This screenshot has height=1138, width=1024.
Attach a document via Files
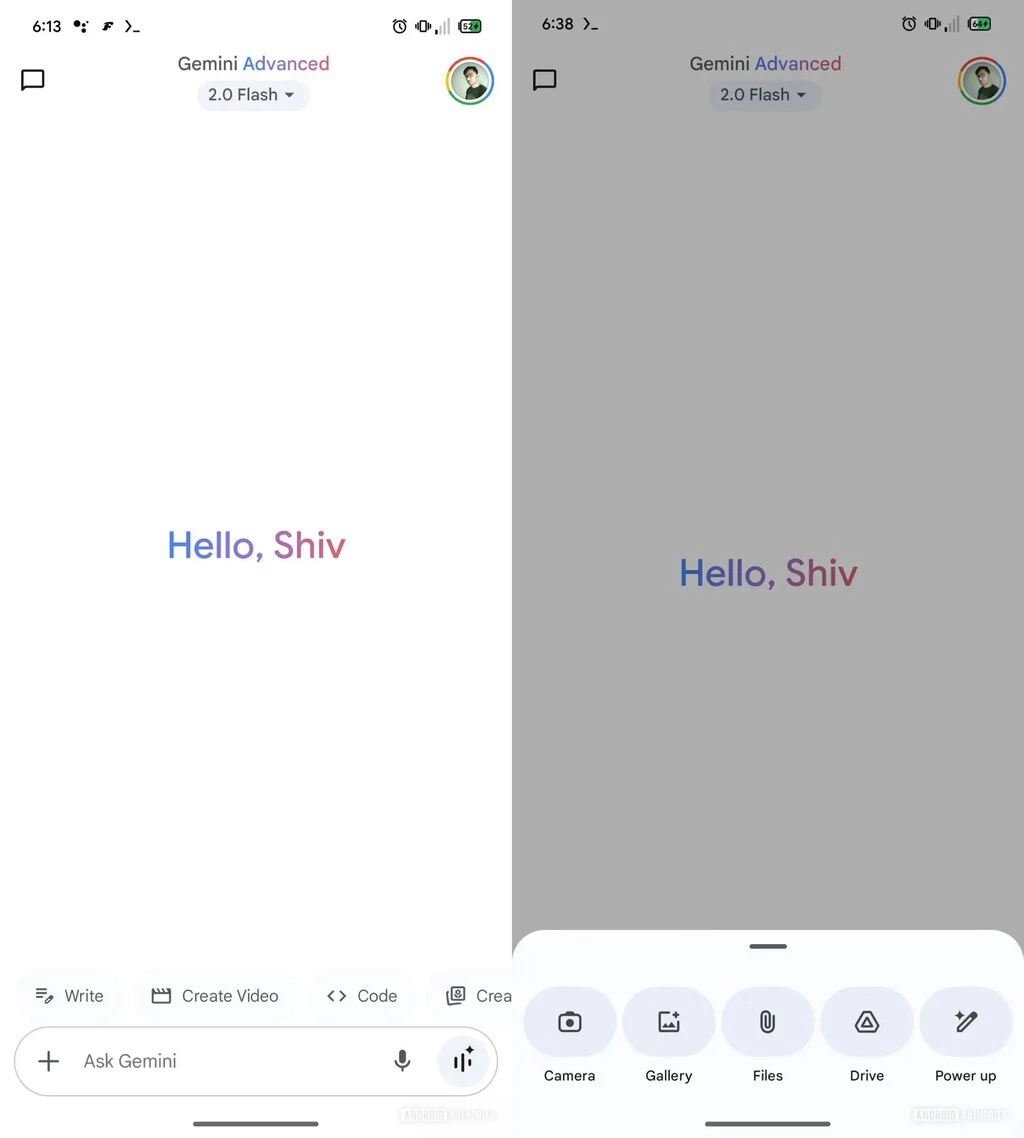(767, 1022)
